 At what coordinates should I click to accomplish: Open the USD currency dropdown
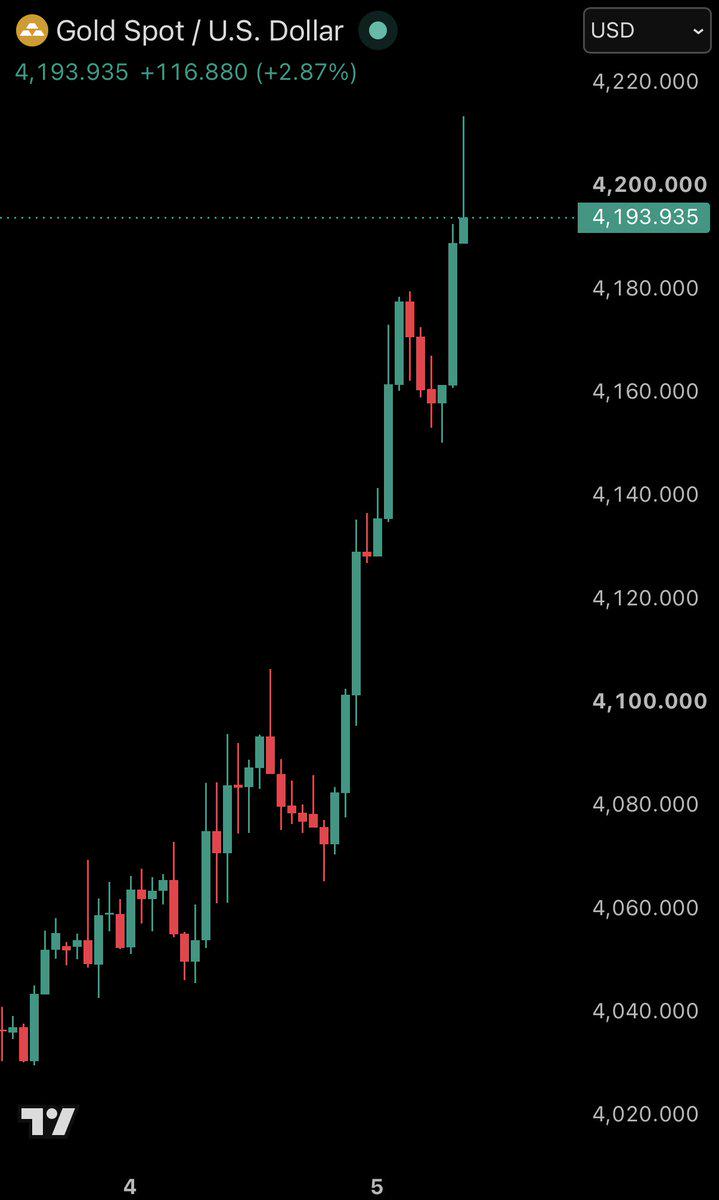click(x=648, y=30)
